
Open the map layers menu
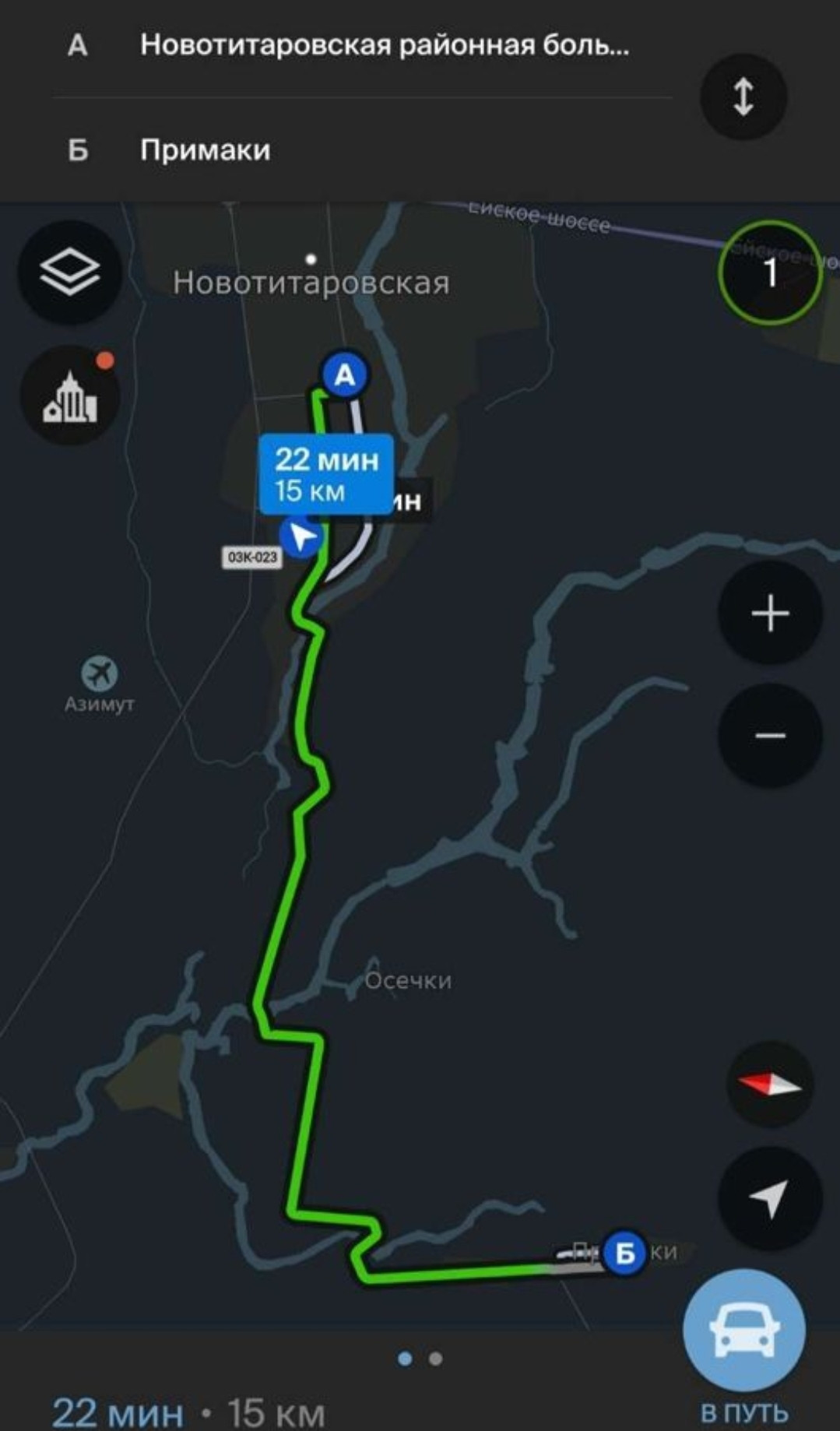[x=69, y=272]
